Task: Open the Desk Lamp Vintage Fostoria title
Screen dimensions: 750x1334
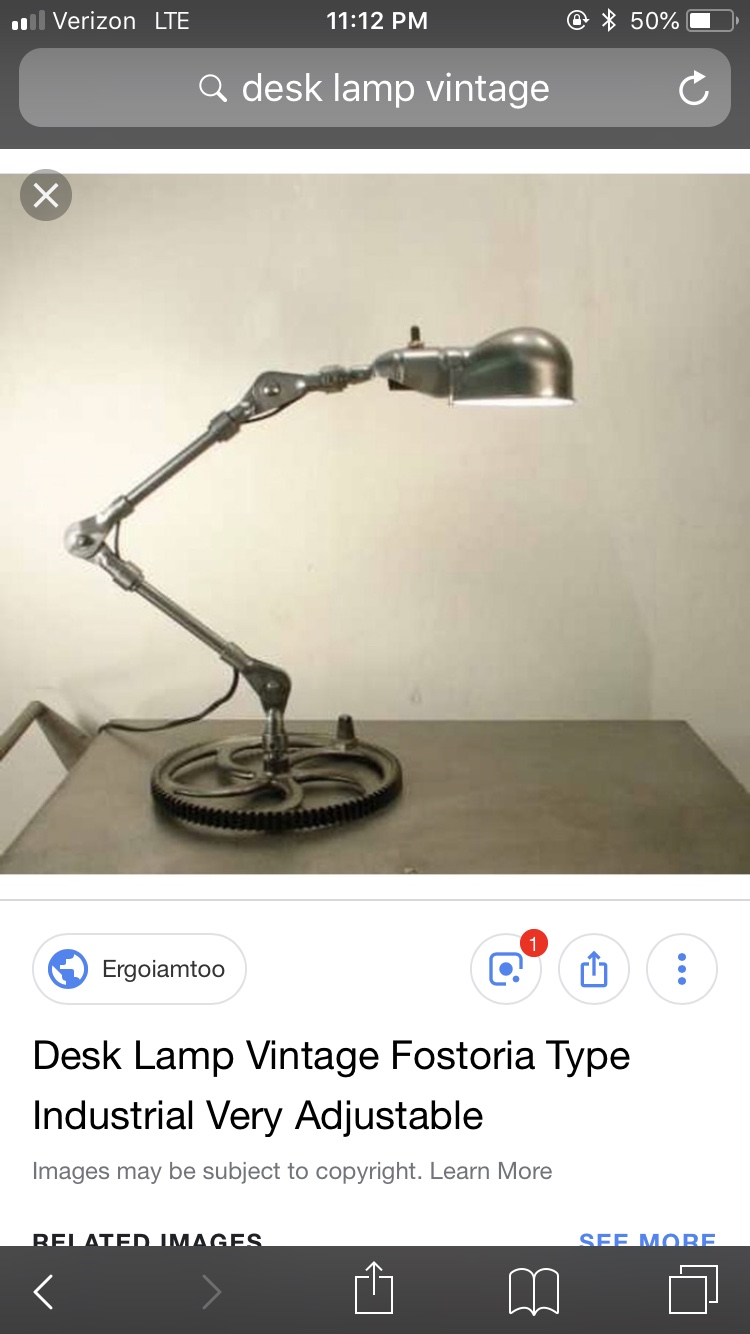Action: [331, 1085]
